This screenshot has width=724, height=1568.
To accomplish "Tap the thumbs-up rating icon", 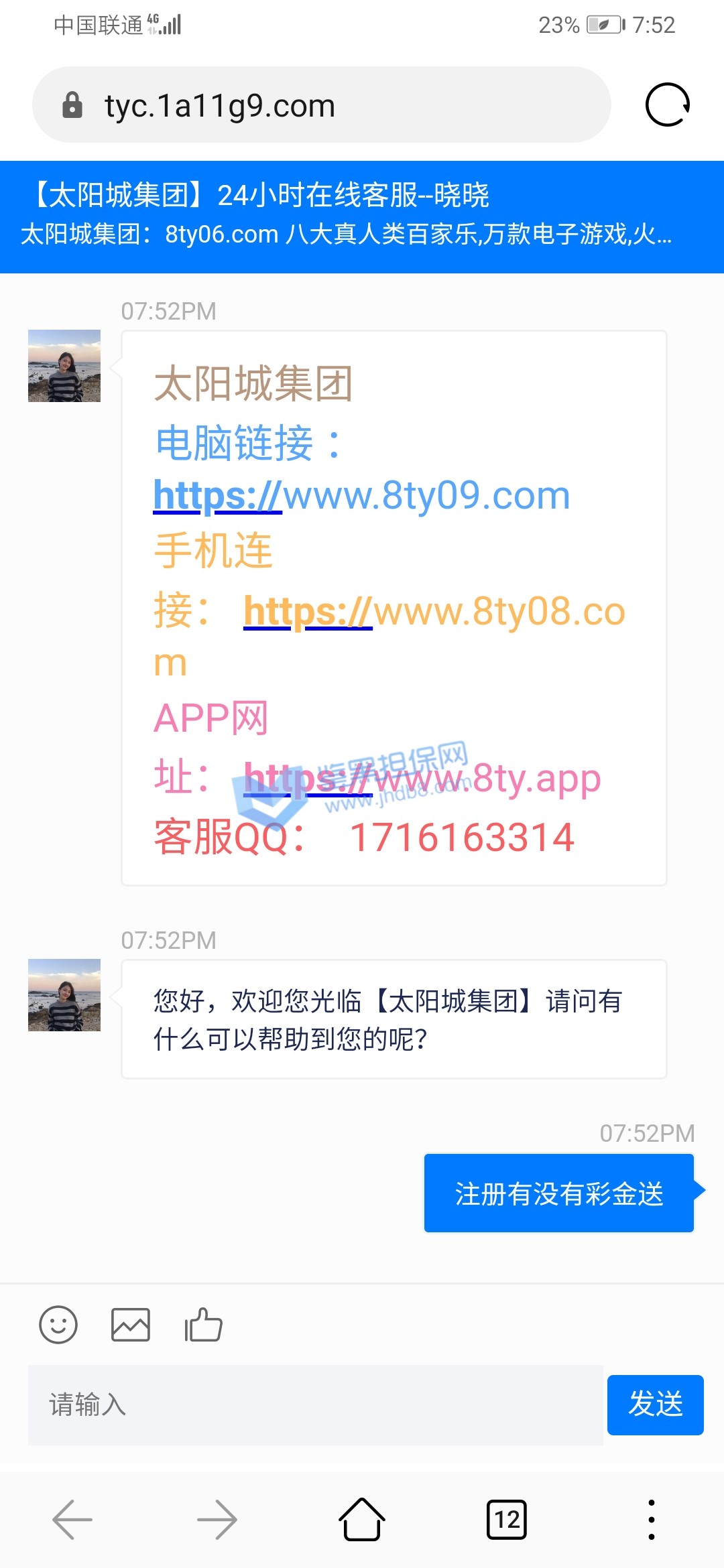I will [203, 1325].
